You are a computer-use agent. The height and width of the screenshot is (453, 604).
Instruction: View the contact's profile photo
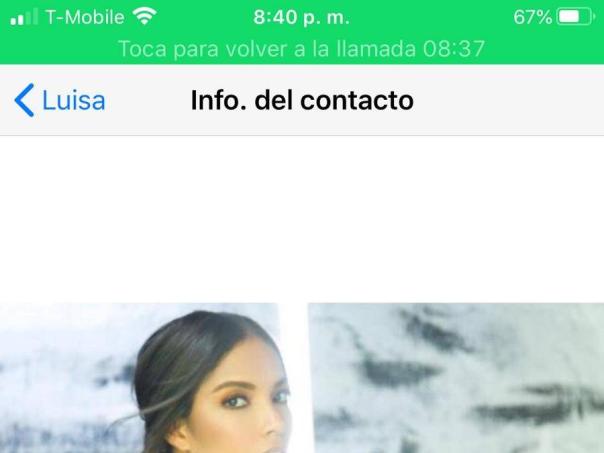[x=302, y=378]
